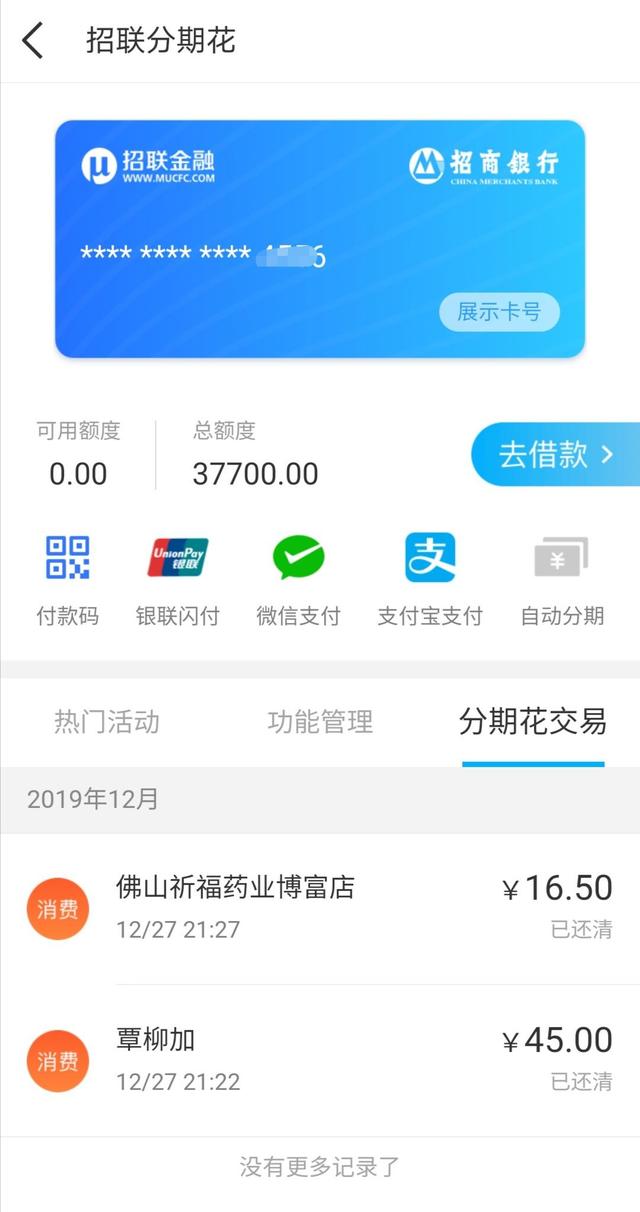Viewport: 640px width, 1212px height.
Task: Open 支付宝支付 Alipay option
Action: pyautogui.click(x=430, y=580)
